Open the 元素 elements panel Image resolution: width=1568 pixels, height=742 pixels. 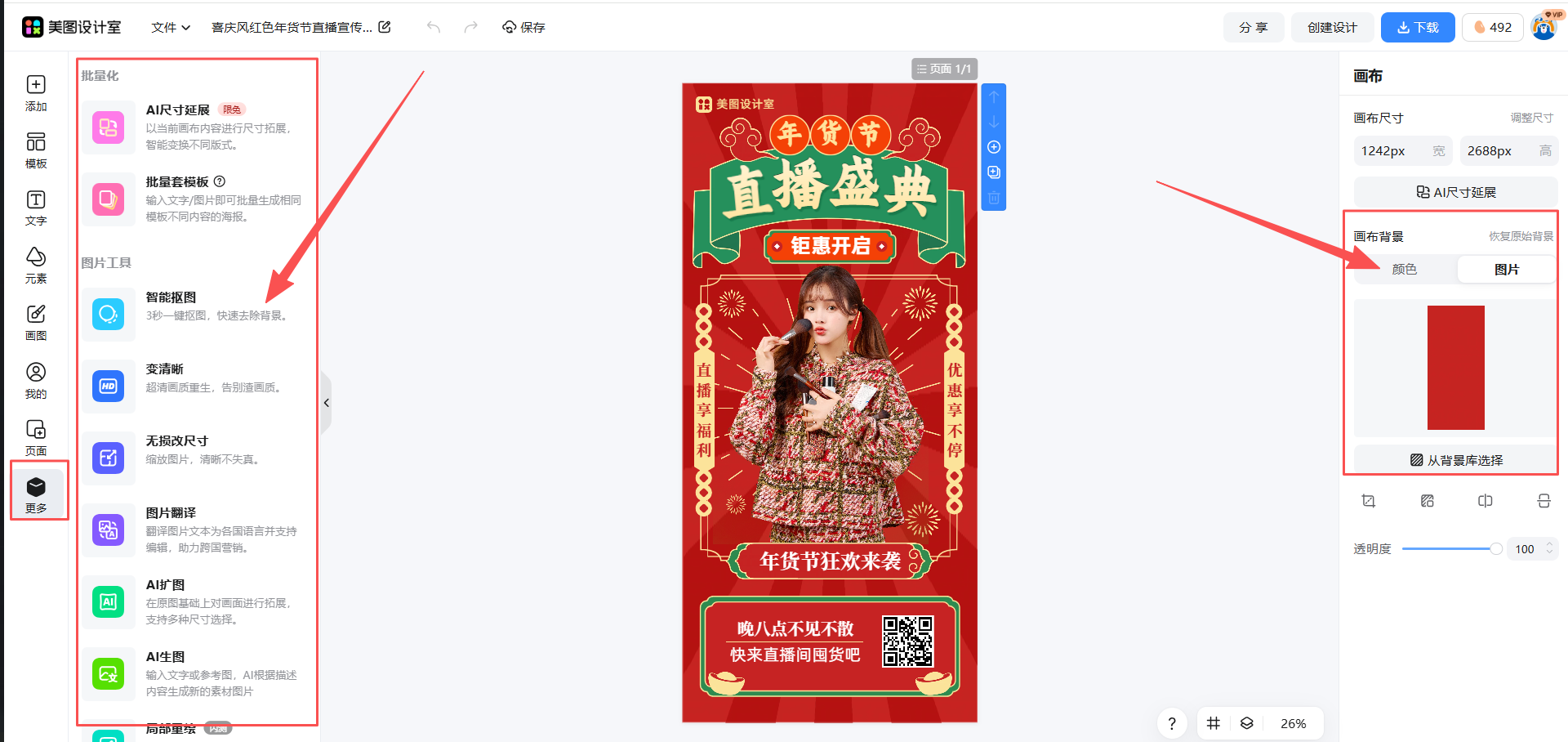coord(36,265)
